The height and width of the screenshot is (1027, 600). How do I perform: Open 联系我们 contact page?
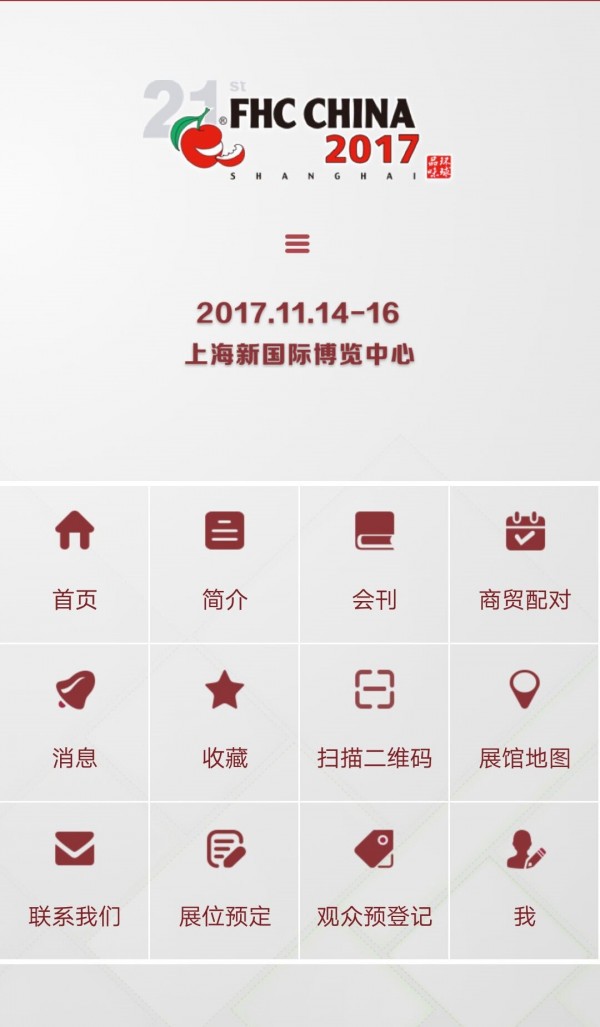(x=75, y=879)
